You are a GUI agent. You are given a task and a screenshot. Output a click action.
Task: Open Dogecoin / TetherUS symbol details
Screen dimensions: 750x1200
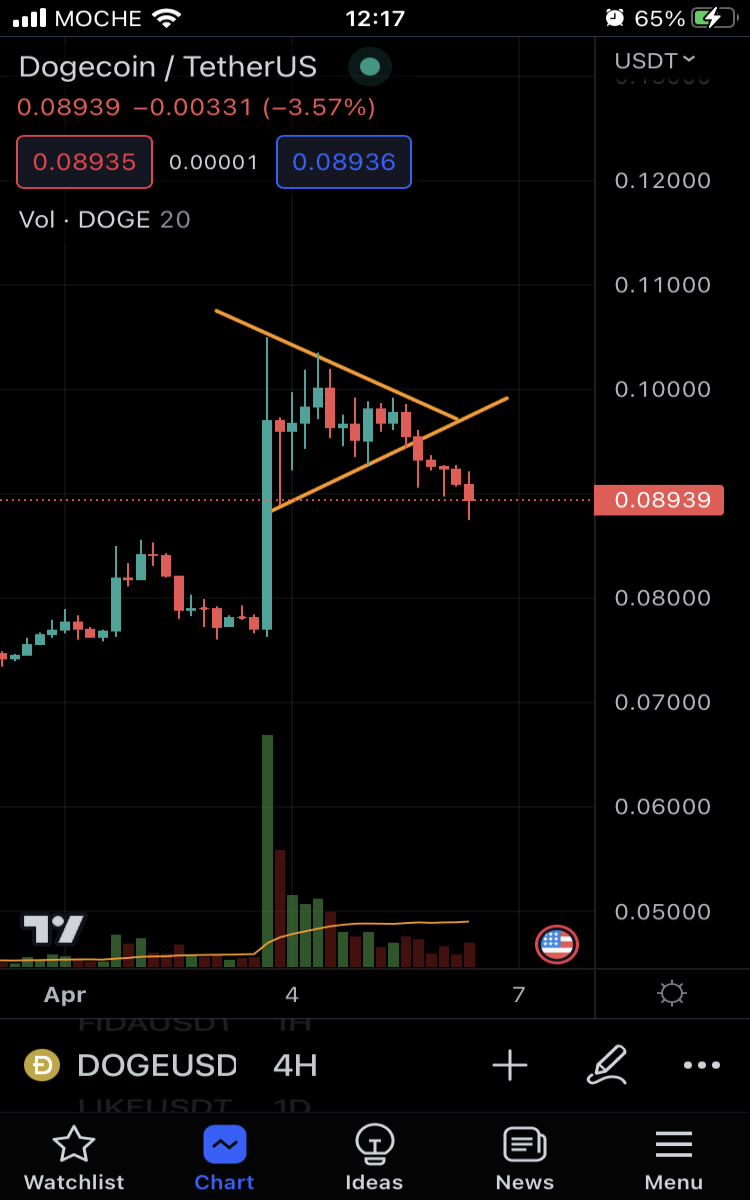coord(168,67)
